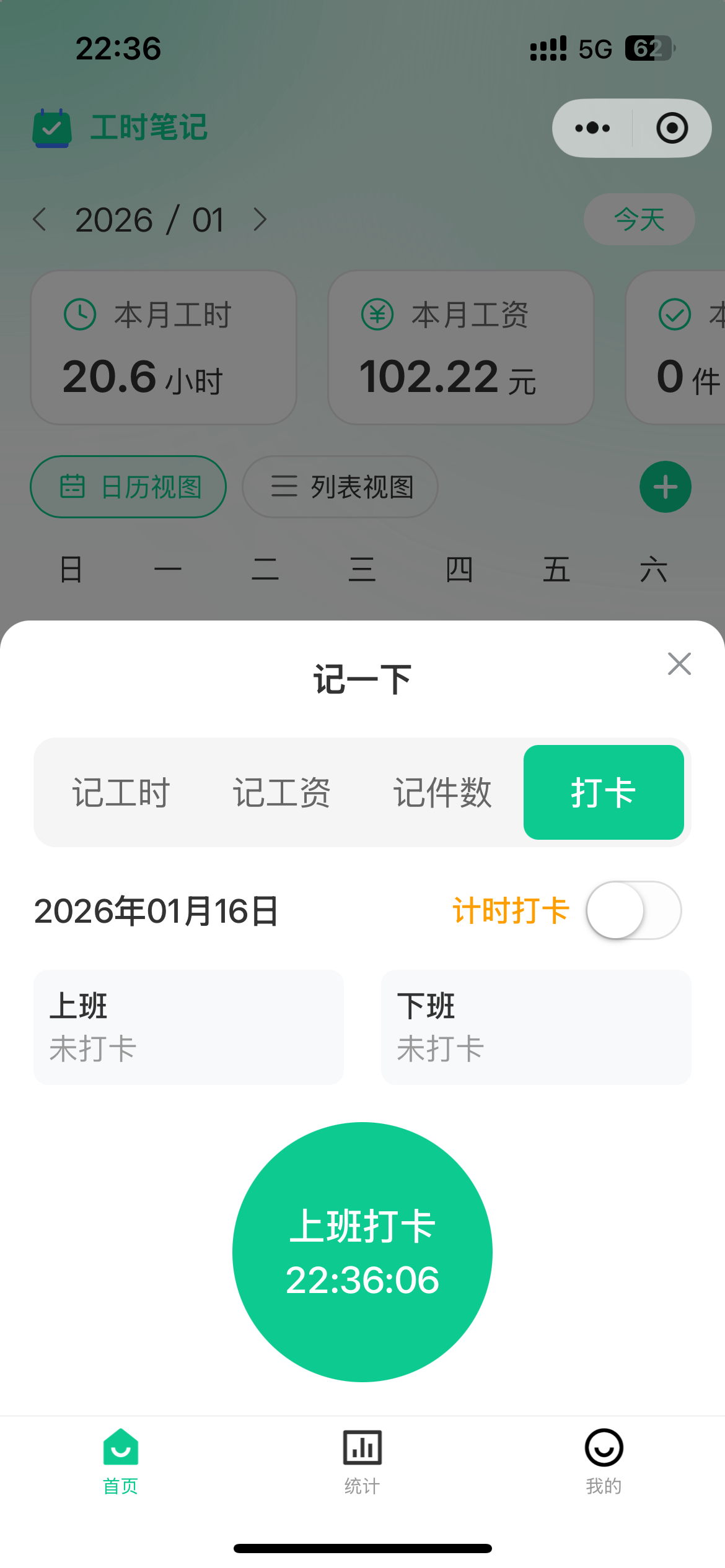
Task: Go to previous month with left chevron
Action: coord(40,219)
